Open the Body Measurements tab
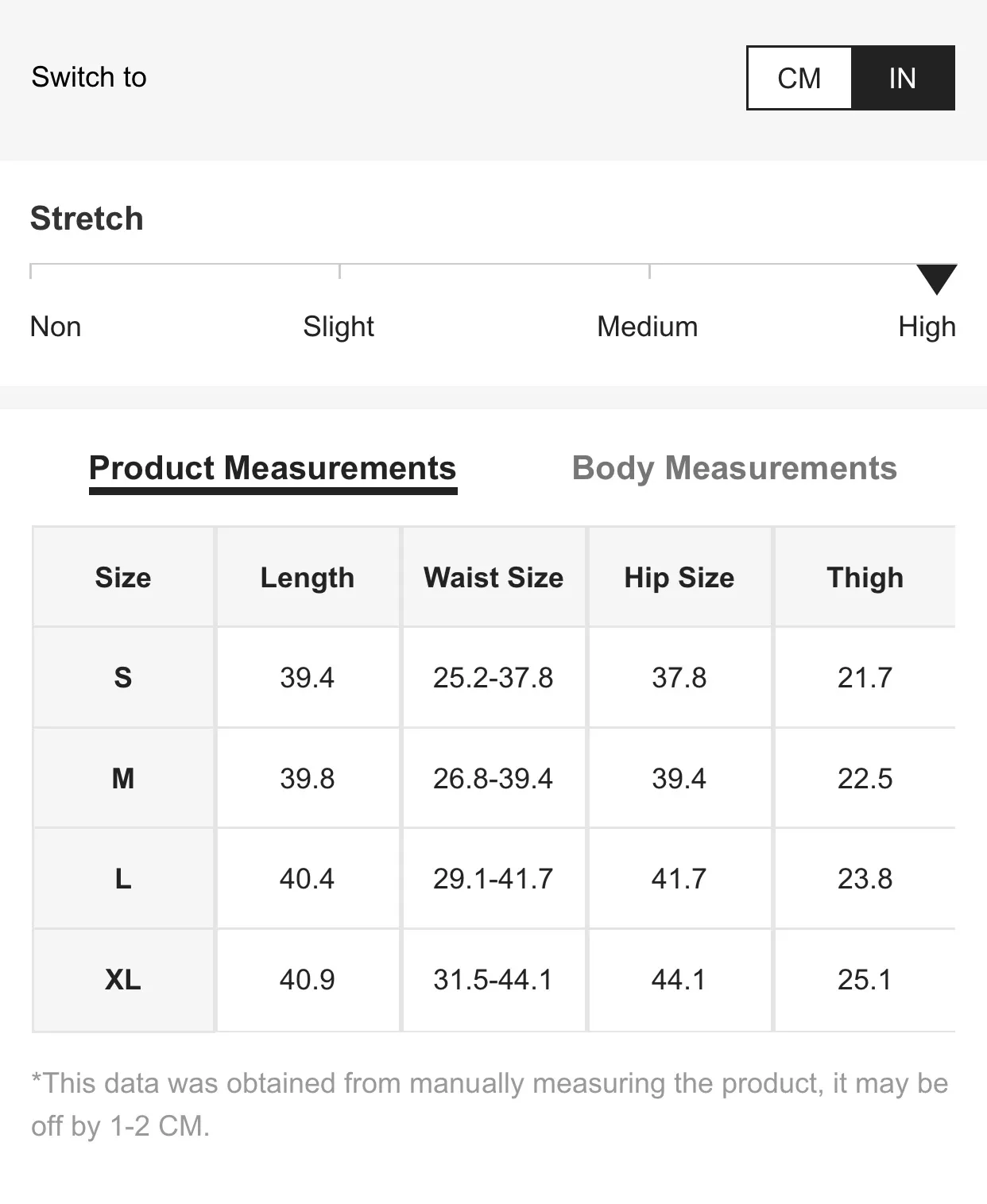This screenshot has height=1204, width=987. coord(734,468)
